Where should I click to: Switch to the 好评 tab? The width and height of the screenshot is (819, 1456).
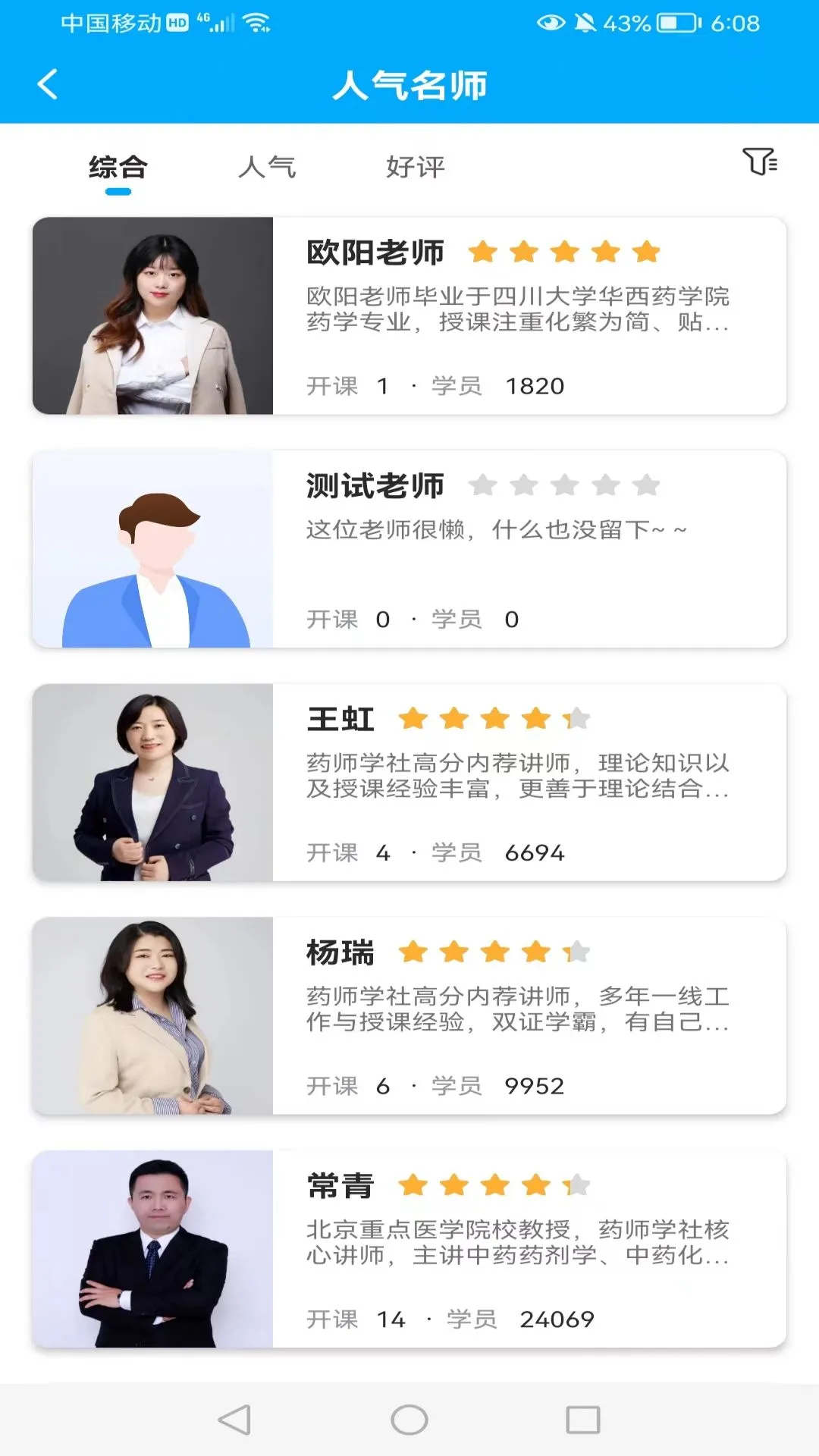click(x=416, y=167)
